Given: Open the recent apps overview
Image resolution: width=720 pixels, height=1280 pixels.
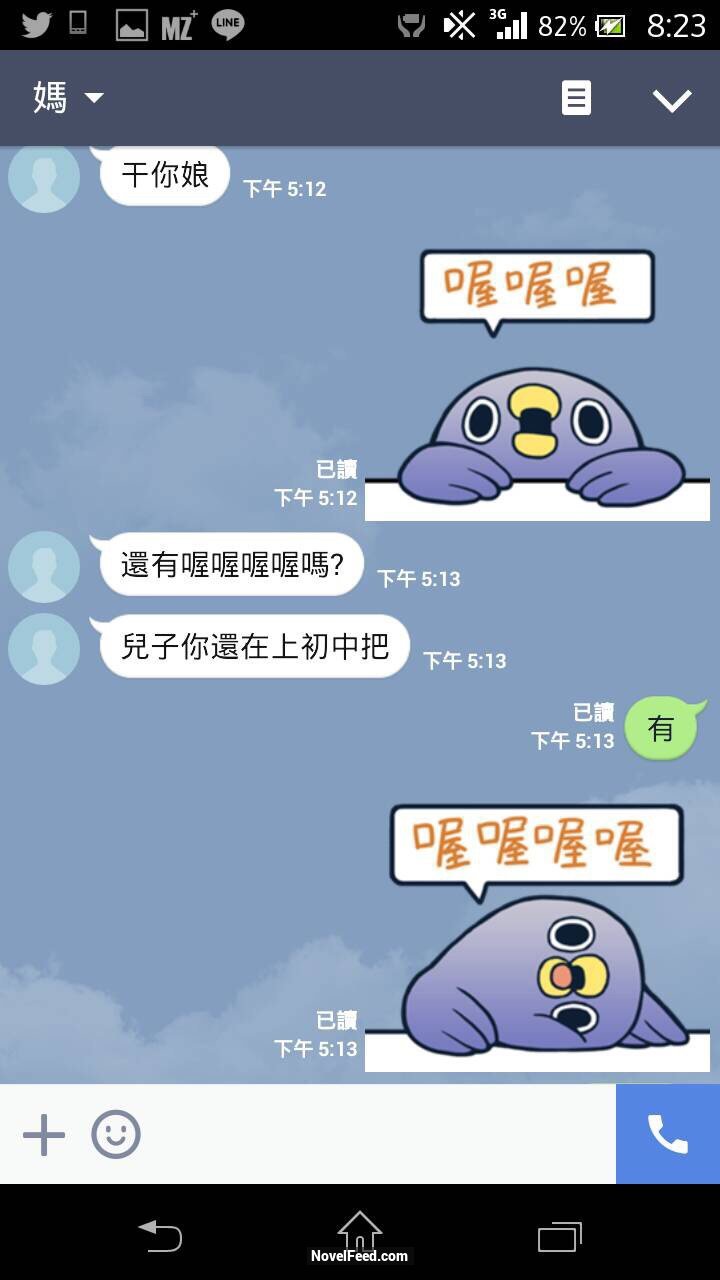Looking at the screenshot, I should click(x=560, y=1236).
